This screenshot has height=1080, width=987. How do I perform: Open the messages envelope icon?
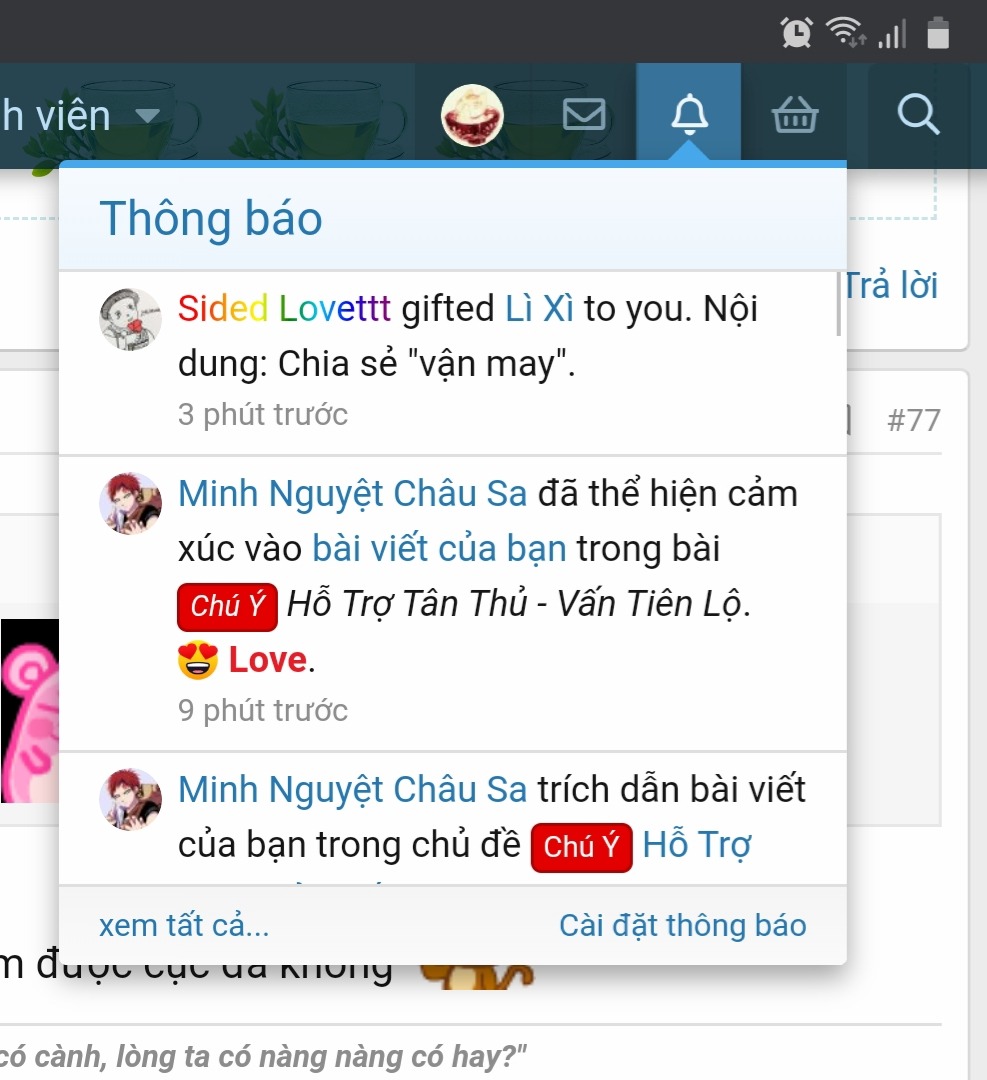[x=584, y=115]
